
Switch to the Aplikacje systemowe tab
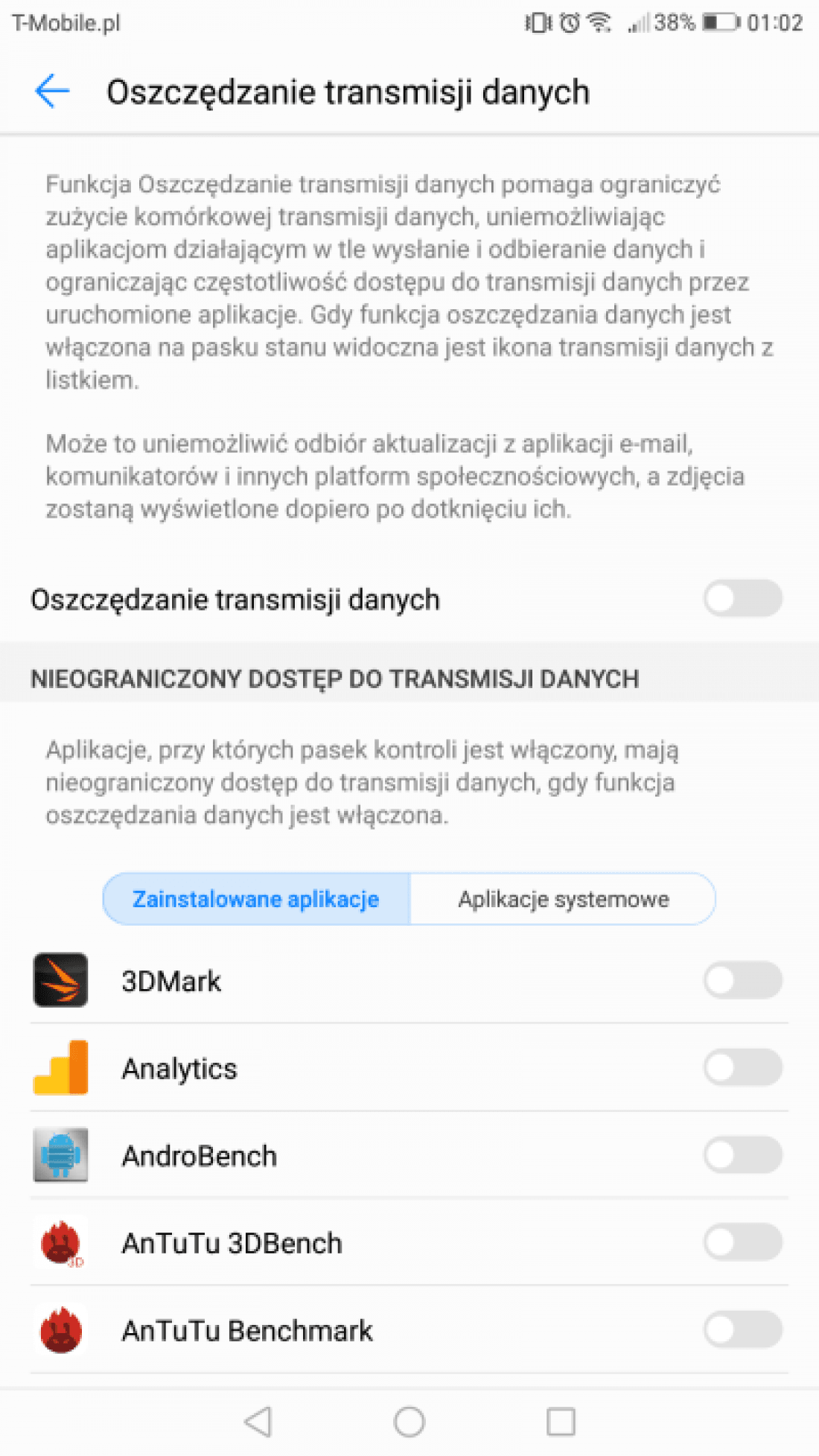point(563,899)
